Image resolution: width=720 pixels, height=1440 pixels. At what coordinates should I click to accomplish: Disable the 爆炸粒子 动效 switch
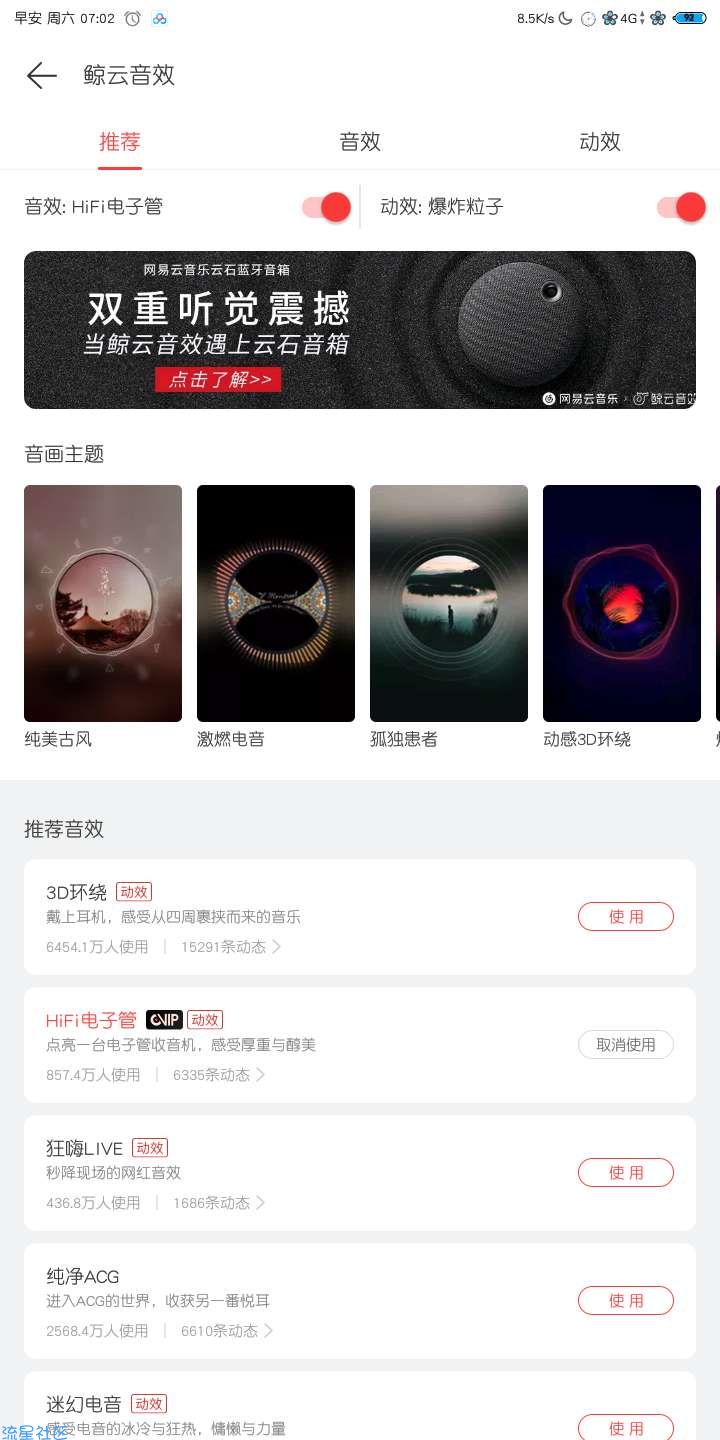(x=681, y=207)
